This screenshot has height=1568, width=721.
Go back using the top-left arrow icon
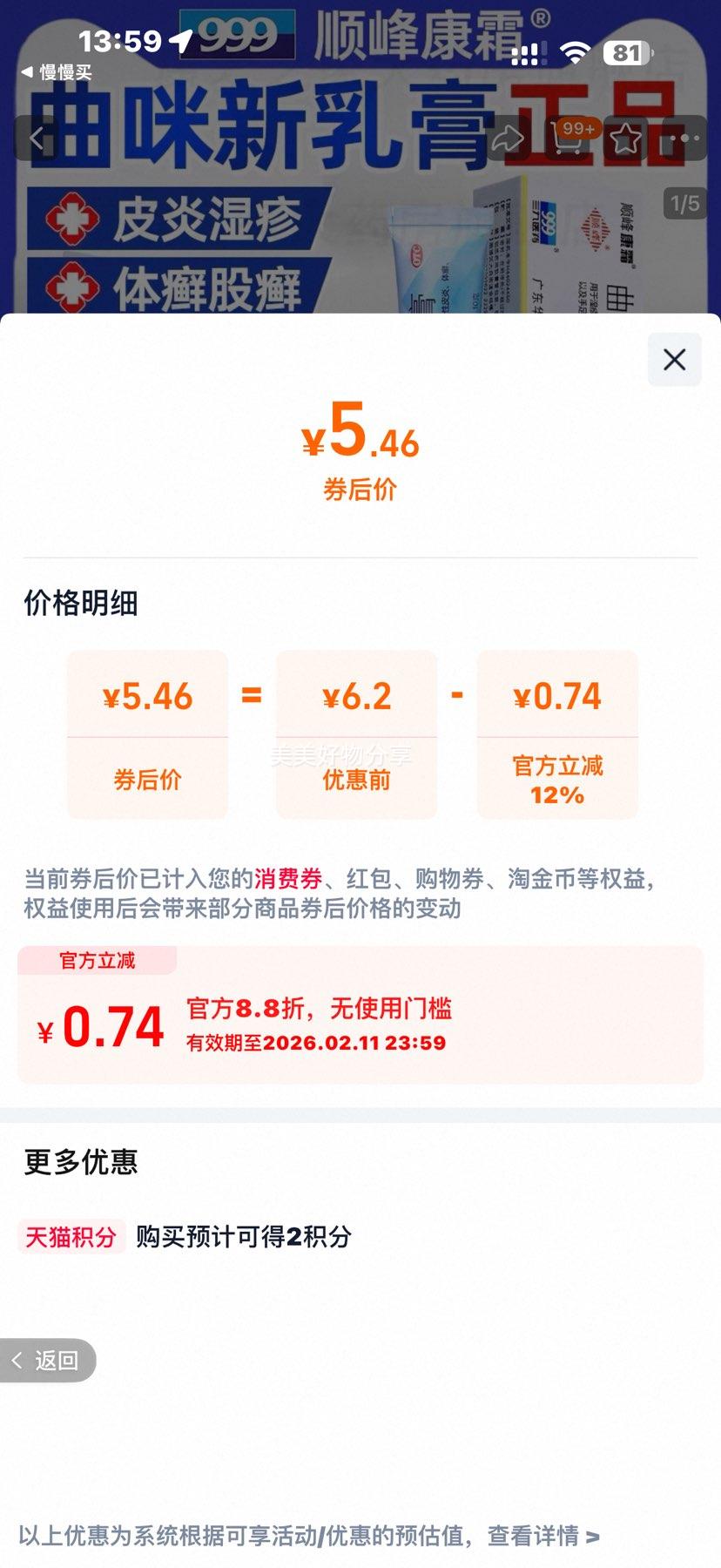pyautogui.click(x=37, y=139)
